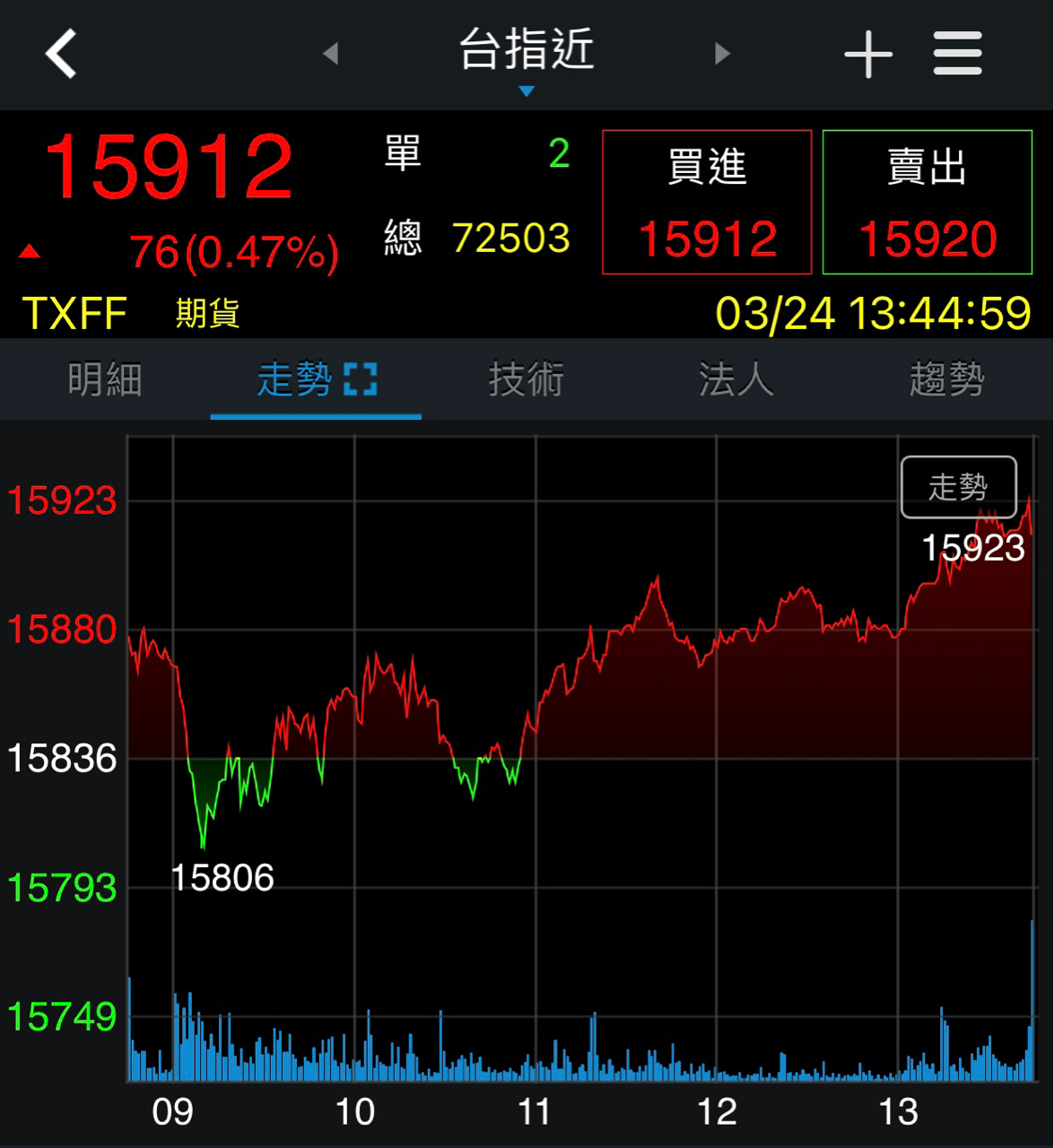
Task: Tap the 買進 15912 button
Action: click(x=706, y=238)
